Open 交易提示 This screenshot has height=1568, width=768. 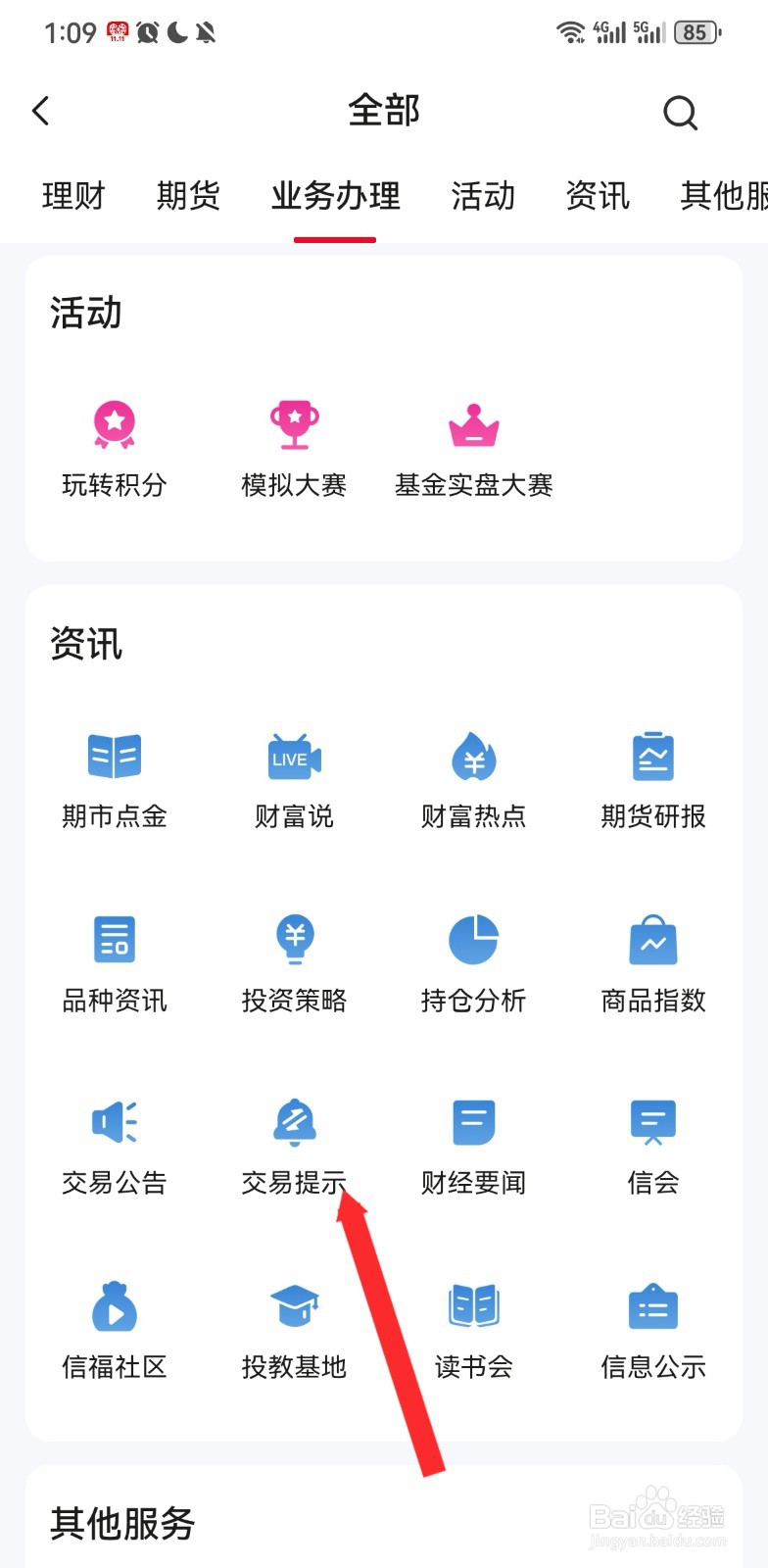point(294,1147)
